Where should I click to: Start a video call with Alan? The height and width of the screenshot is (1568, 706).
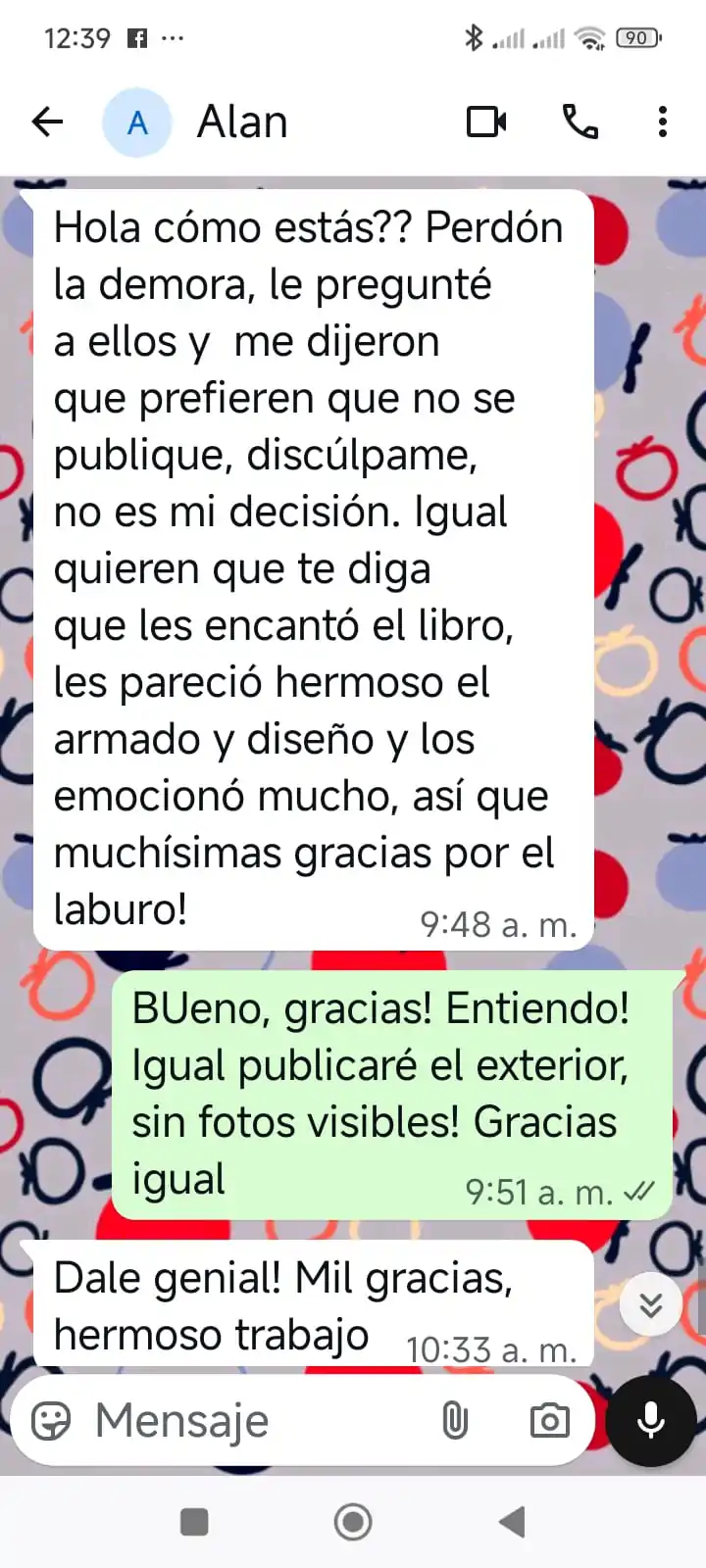click(x=486, y=122)
